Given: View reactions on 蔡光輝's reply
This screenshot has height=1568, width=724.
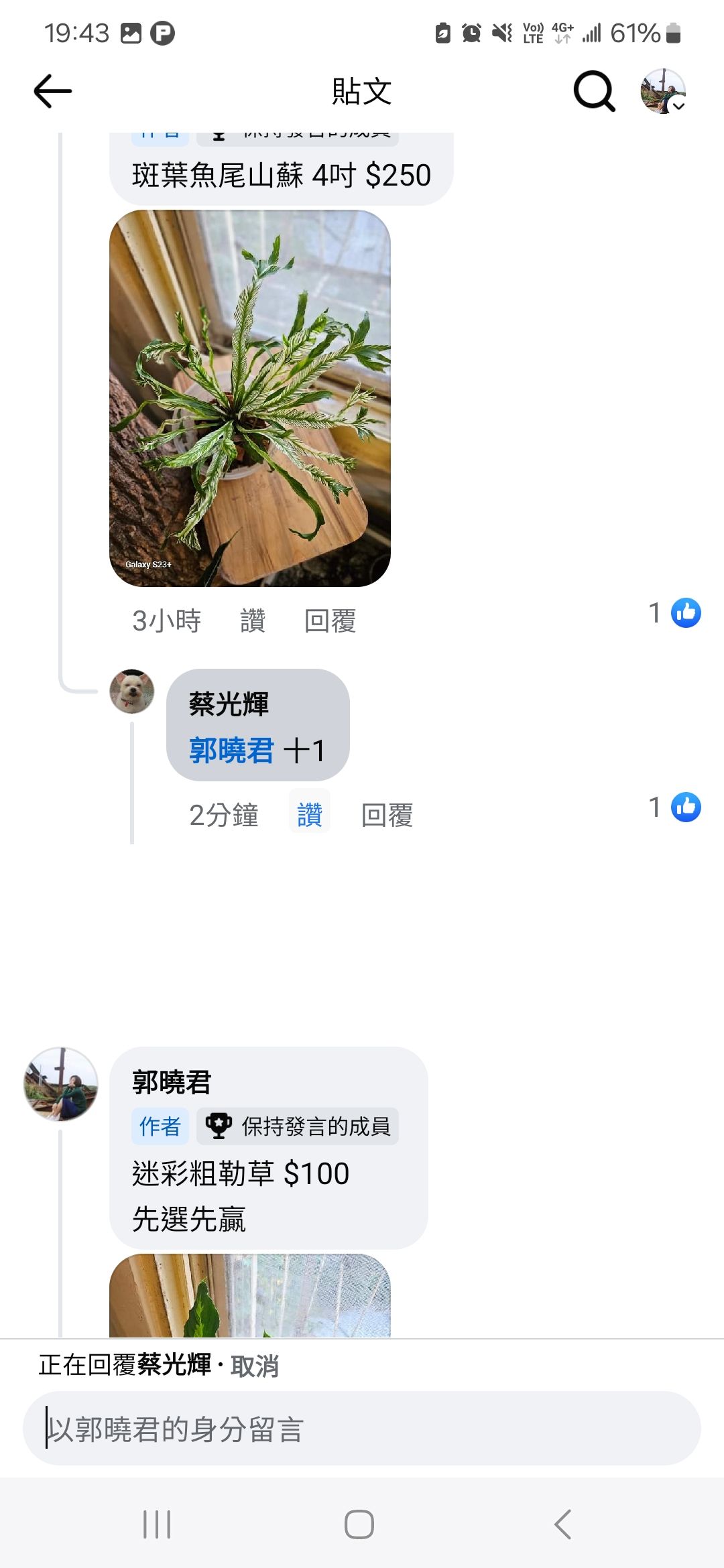Looking at the screenshot, I should pos(676,807).
